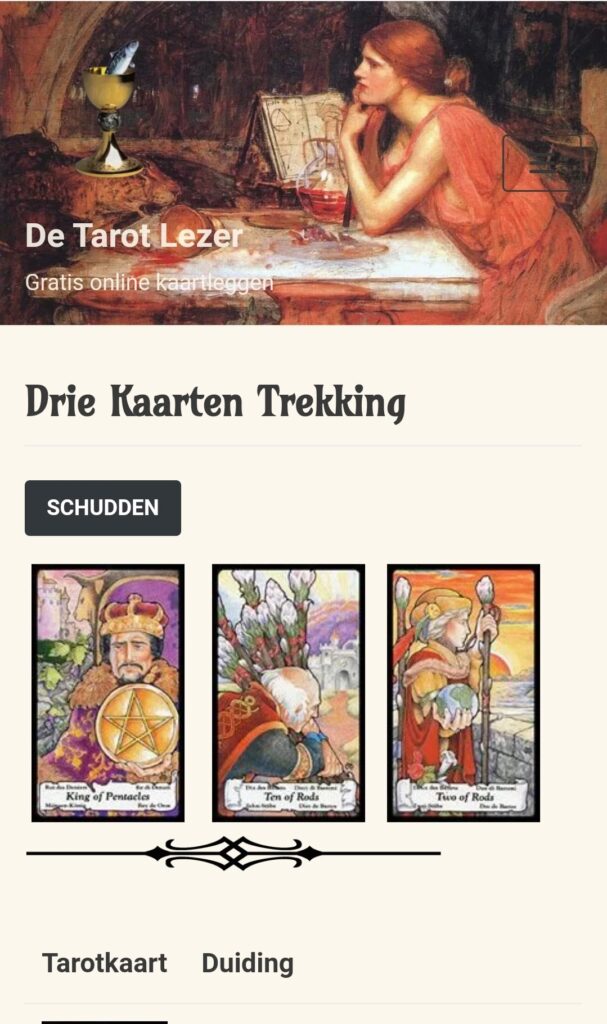Open De Tarot Lezer site title

134,236
